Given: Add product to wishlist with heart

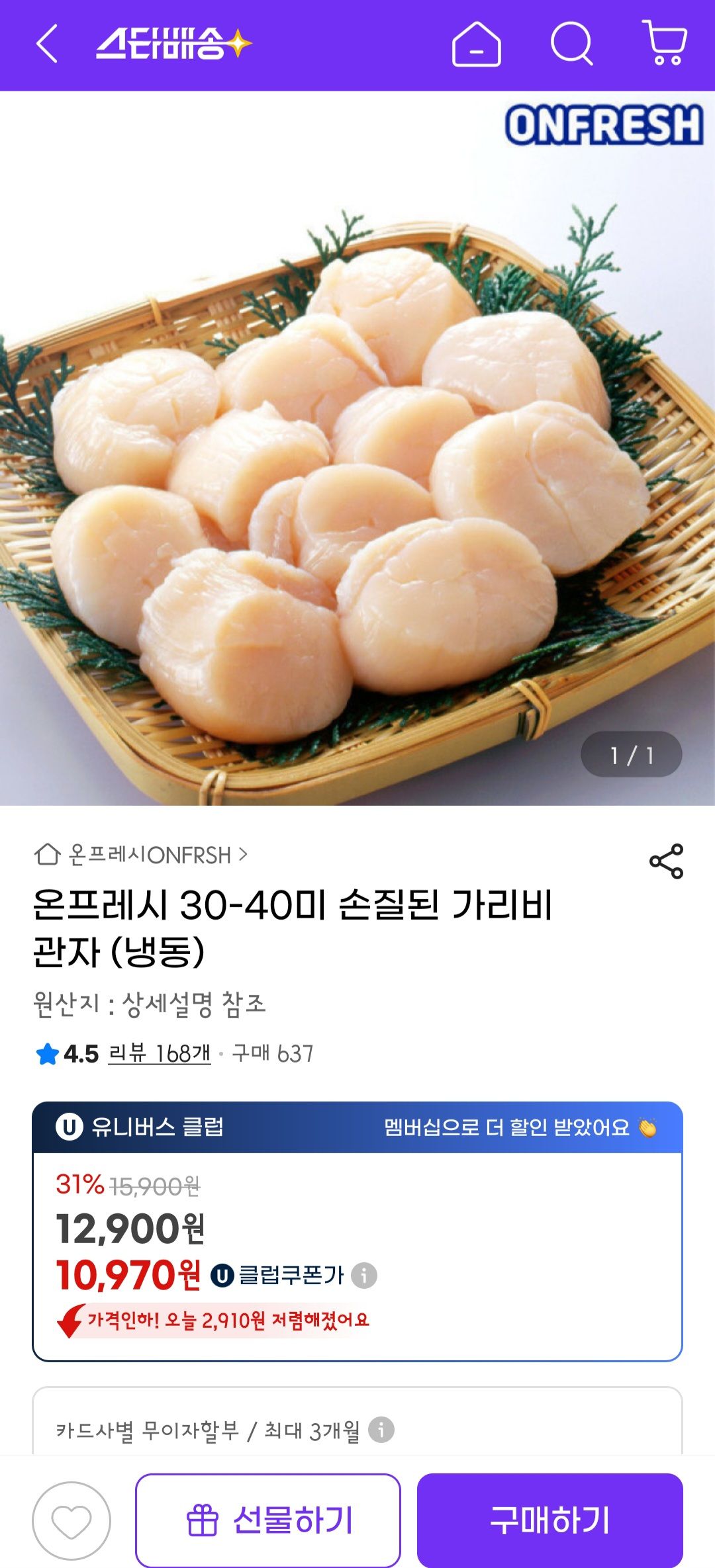Looking at the screenshot, I should pyautogui.click(x=71, y=1520).
